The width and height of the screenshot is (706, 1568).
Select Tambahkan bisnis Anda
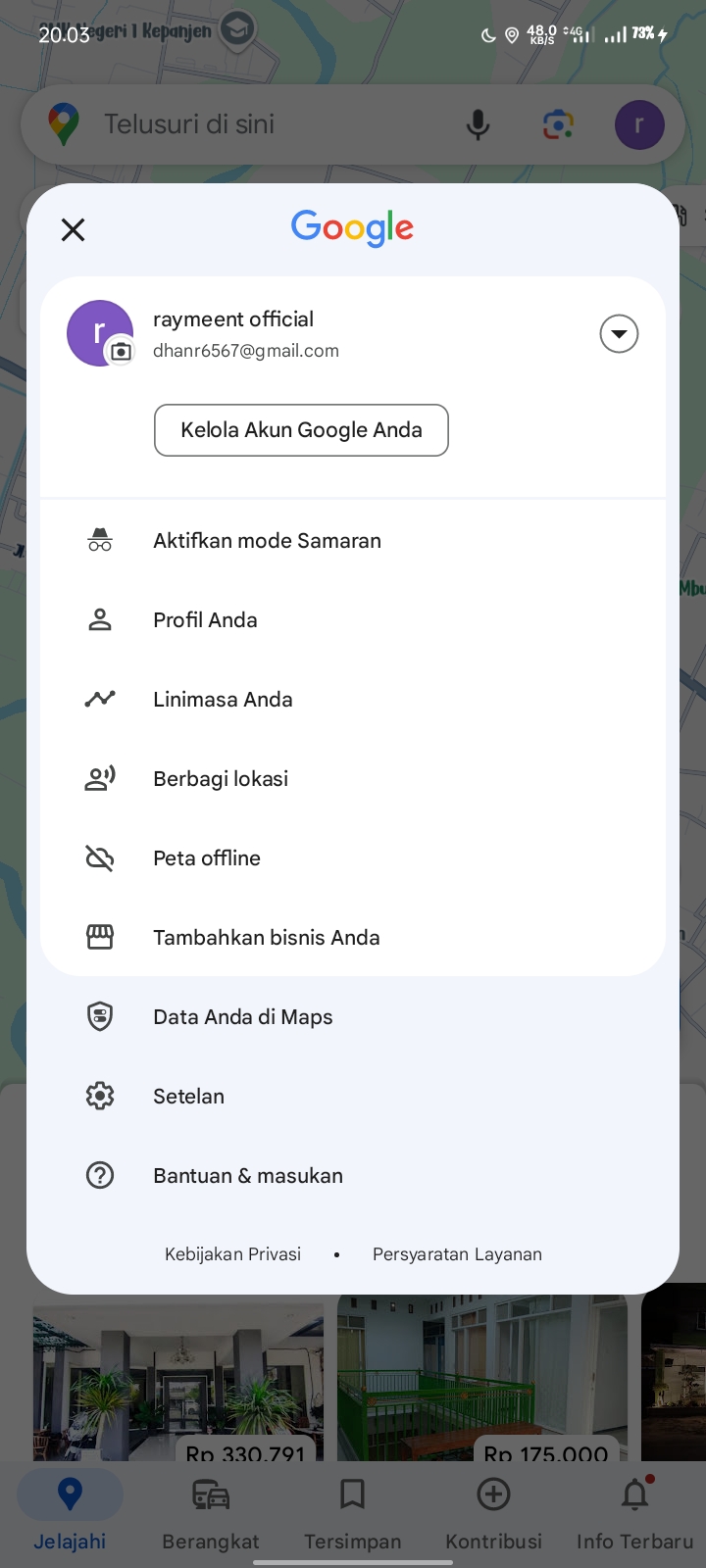[x=353, y=938]
